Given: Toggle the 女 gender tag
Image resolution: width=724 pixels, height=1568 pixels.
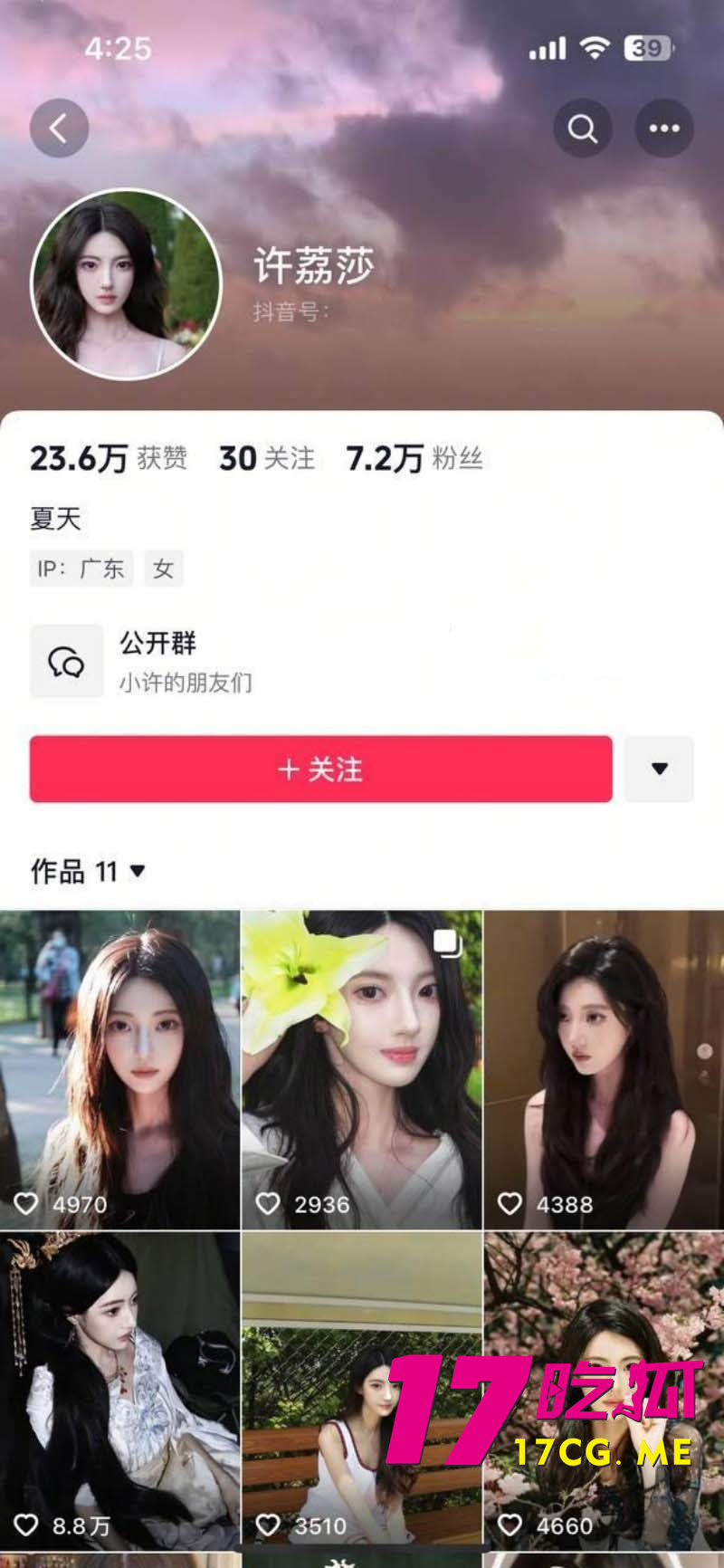Looking at the screenshot, I should coord(164,569).
